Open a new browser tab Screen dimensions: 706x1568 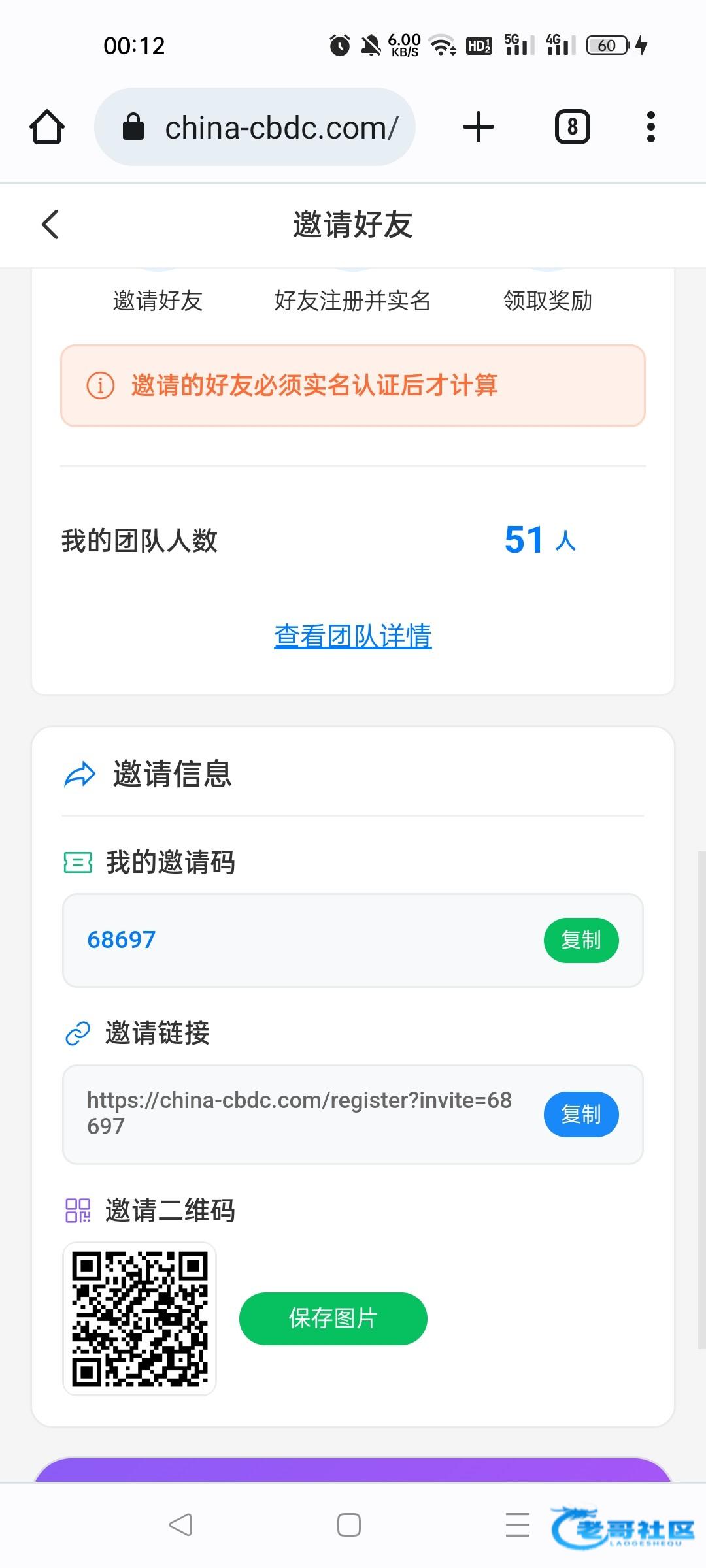tap(479, 127)
